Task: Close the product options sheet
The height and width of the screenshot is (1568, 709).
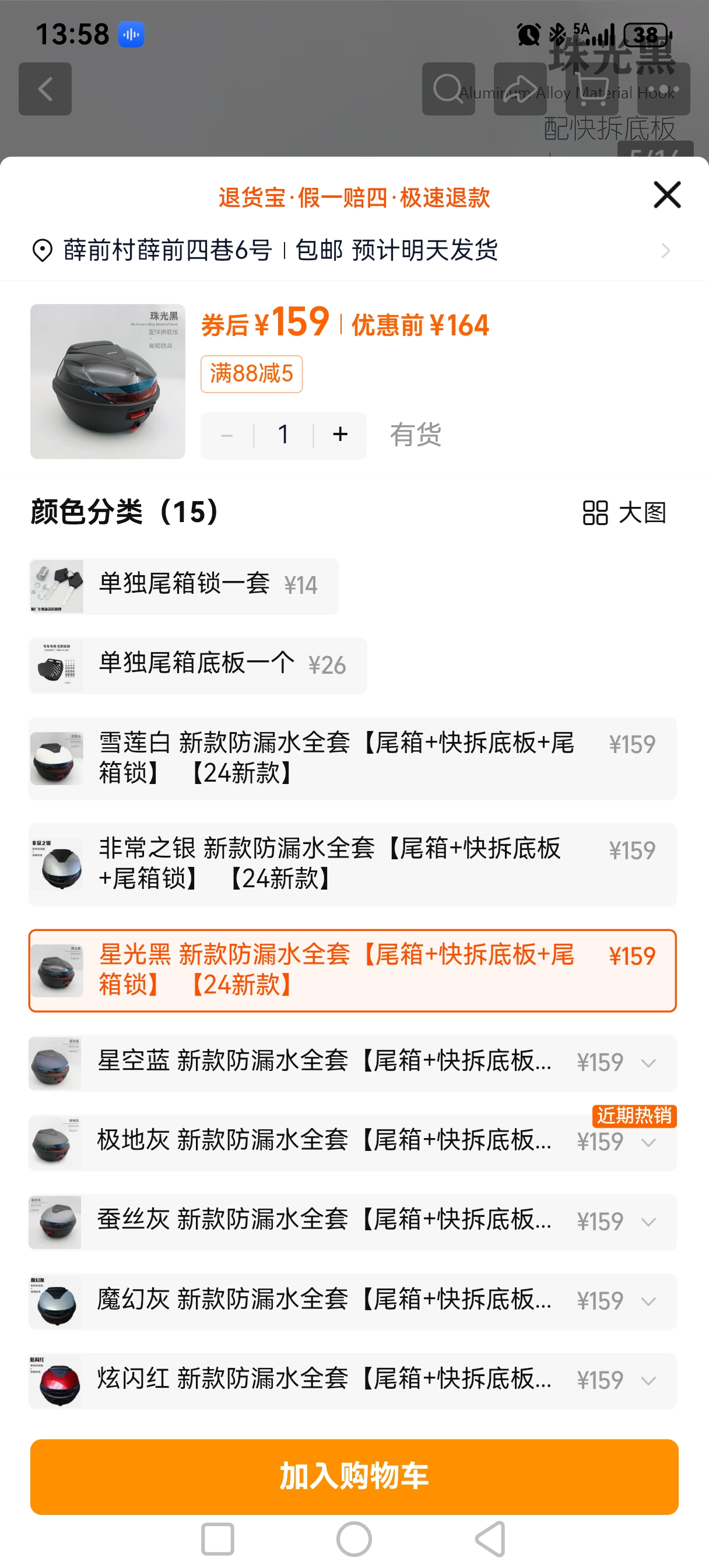Action: point(667,195)
